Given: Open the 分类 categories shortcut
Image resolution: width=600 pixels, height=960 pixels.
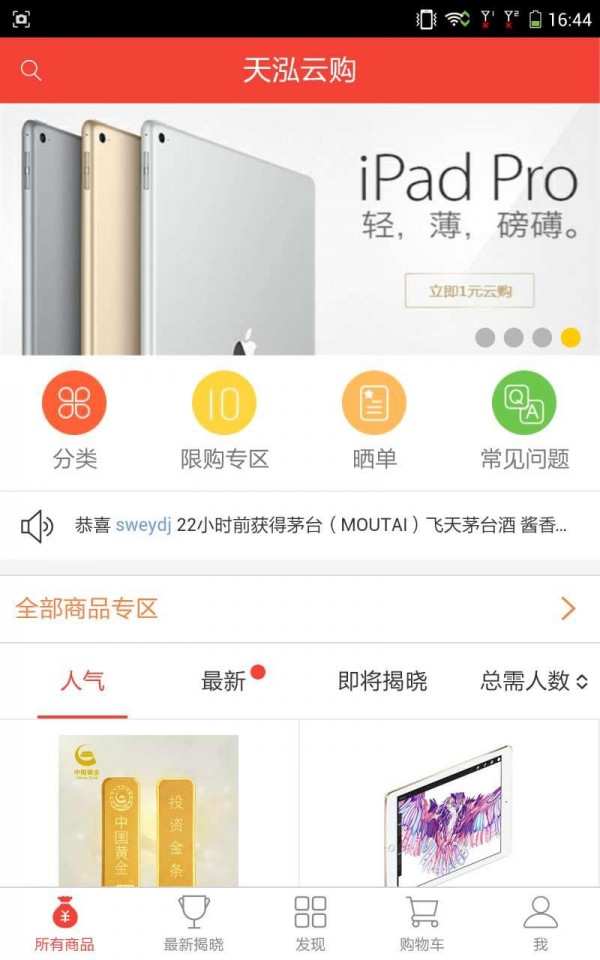Looking at the screenshot, I should click(x=74, y=420).
